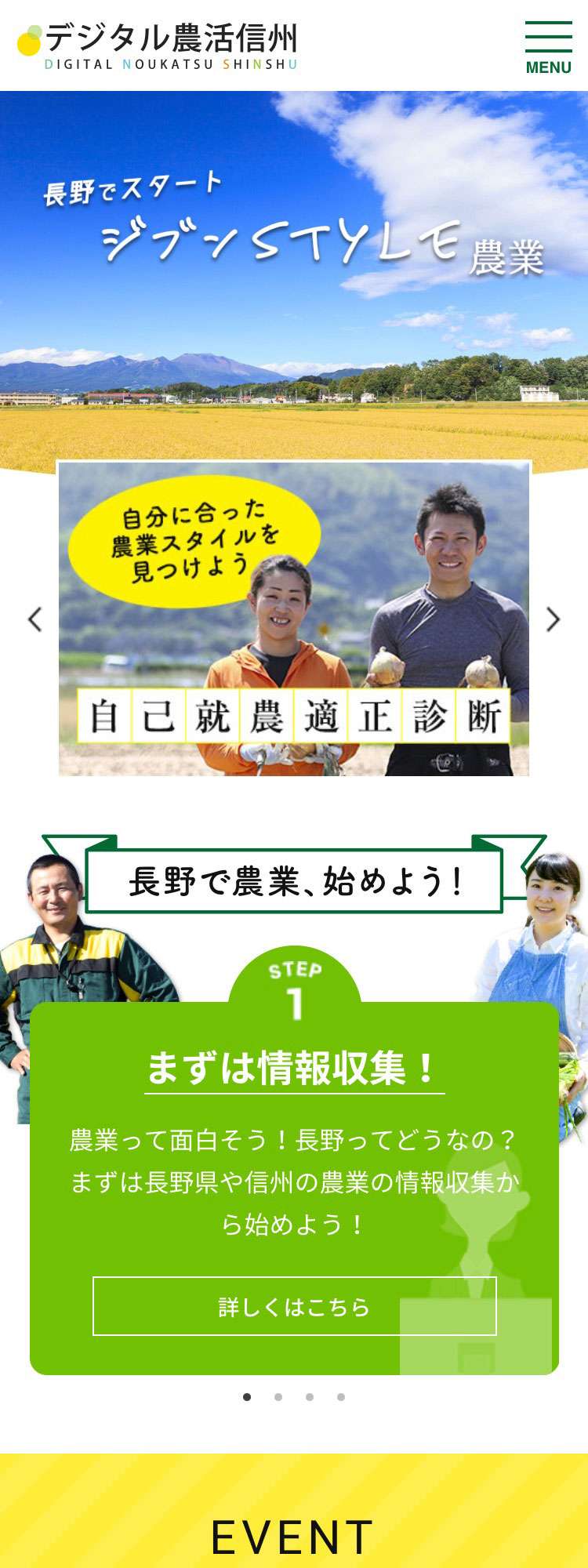The height and width of the screenshot is (1568, 588).
Task: Show previous banner slide arrow
Action: coord(34,619)
